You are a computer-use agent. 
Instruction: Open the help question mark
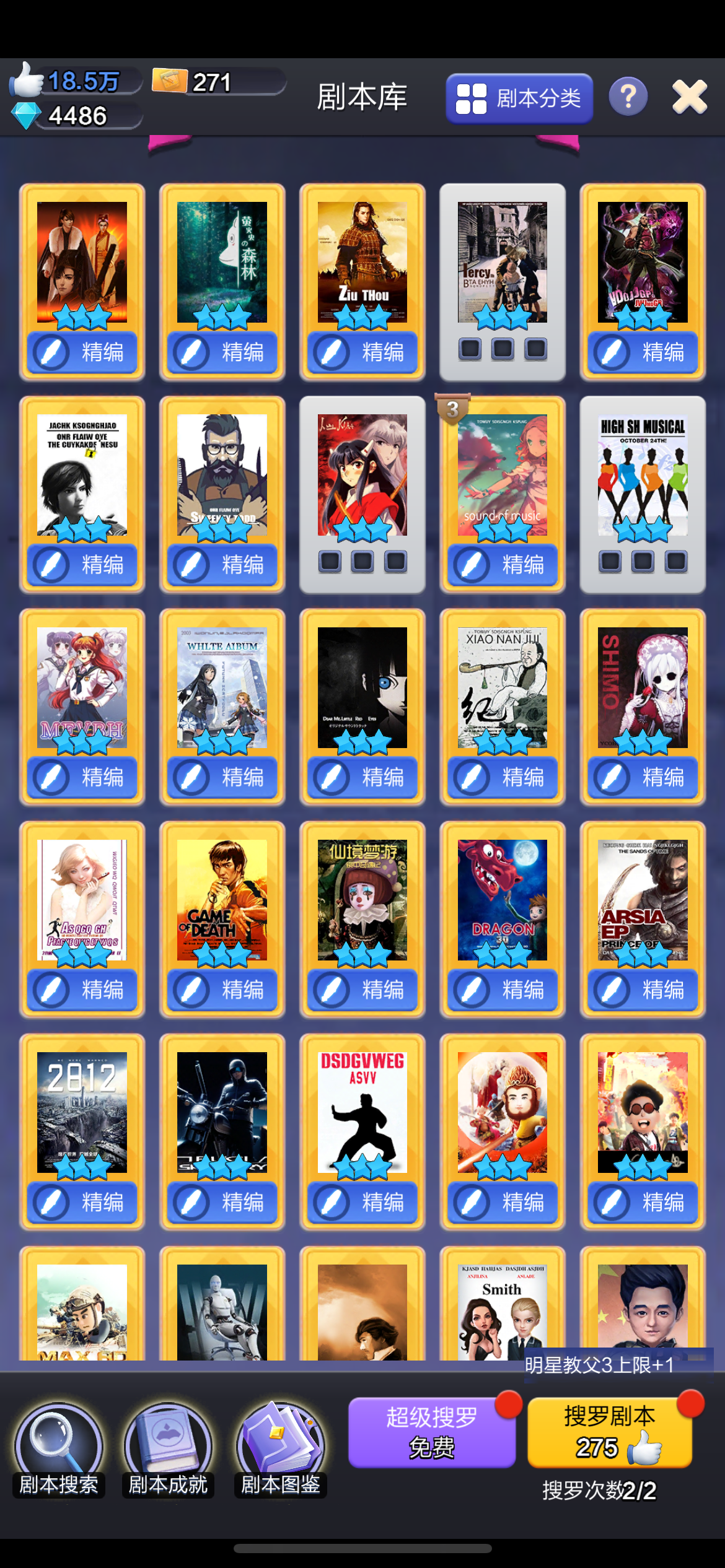[628, 97]
